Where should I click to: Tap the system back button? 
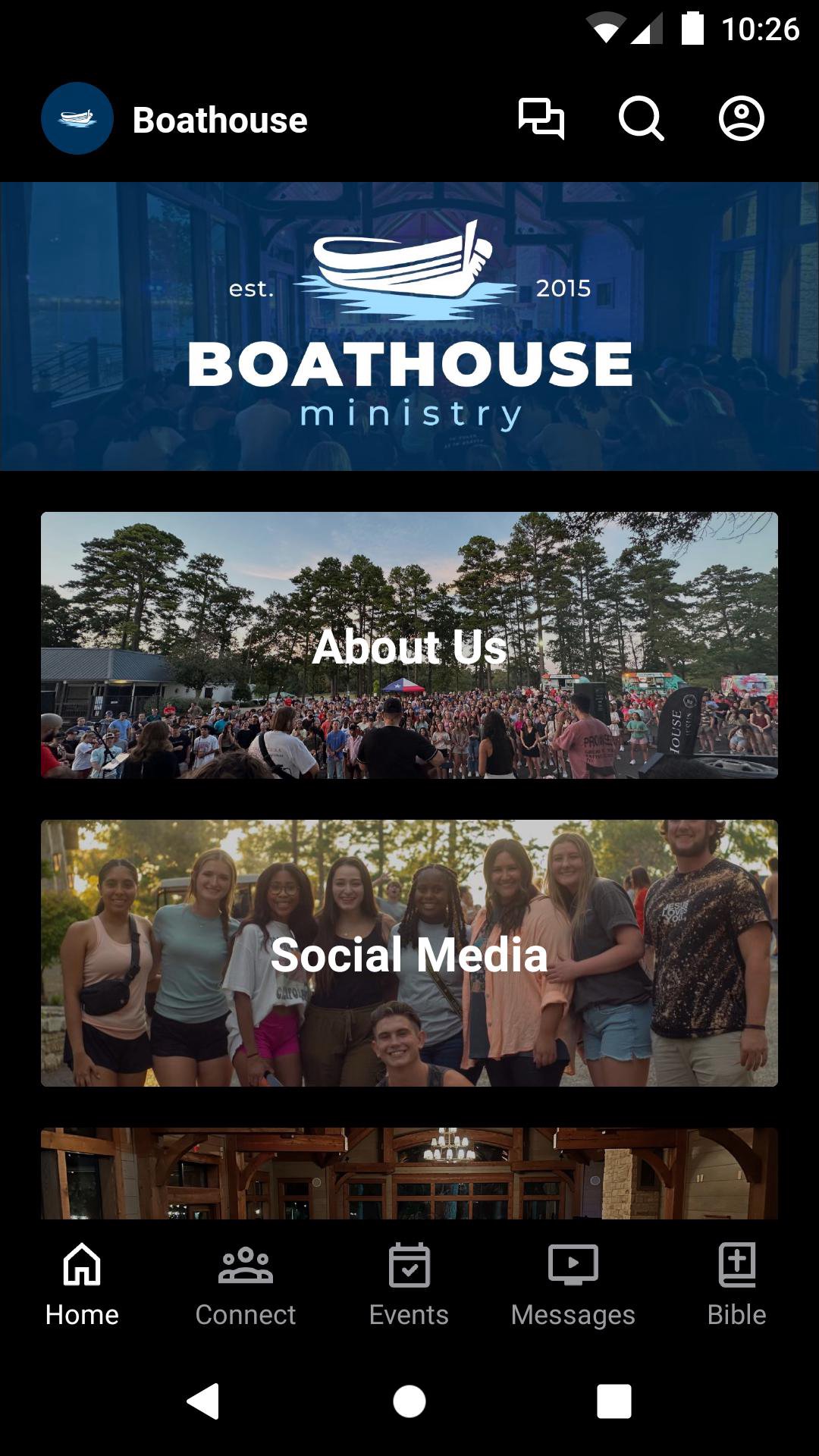coord(203,1401)
